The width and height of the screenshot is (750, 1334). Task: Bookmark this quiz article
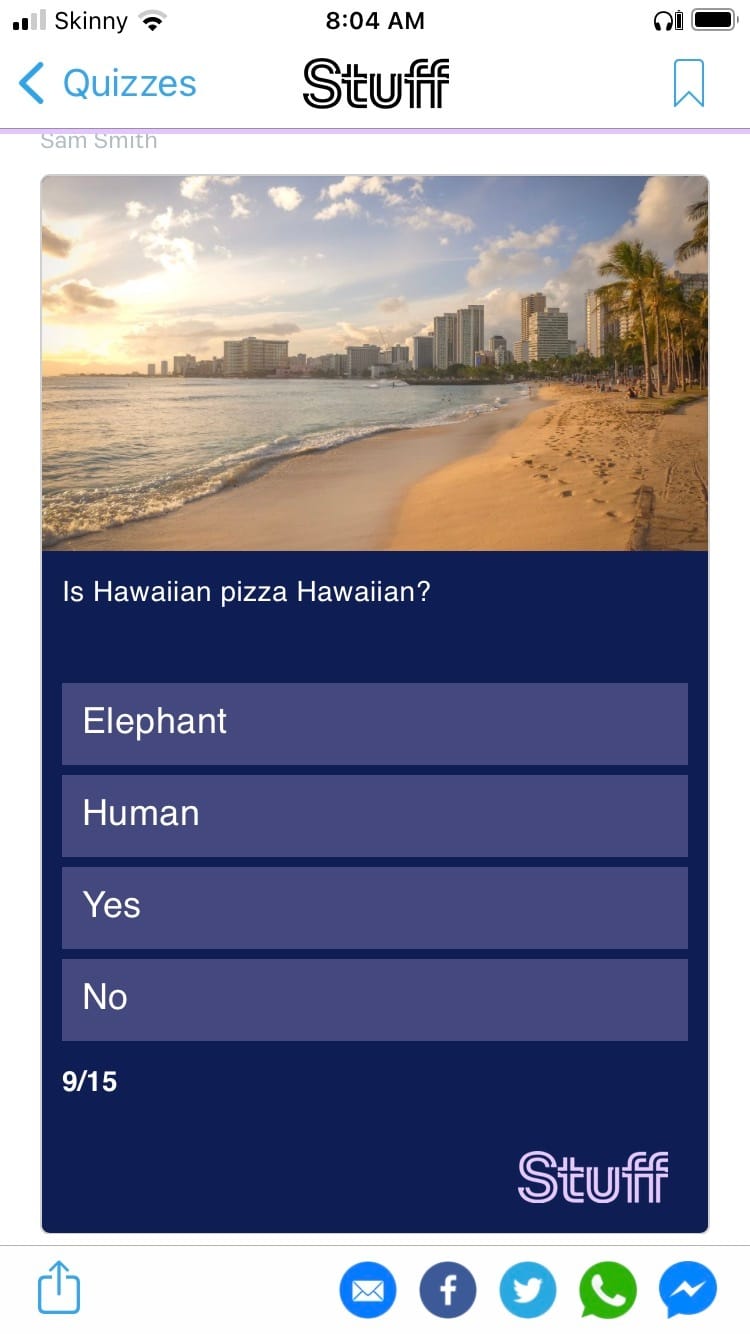(x=688, y=83)
